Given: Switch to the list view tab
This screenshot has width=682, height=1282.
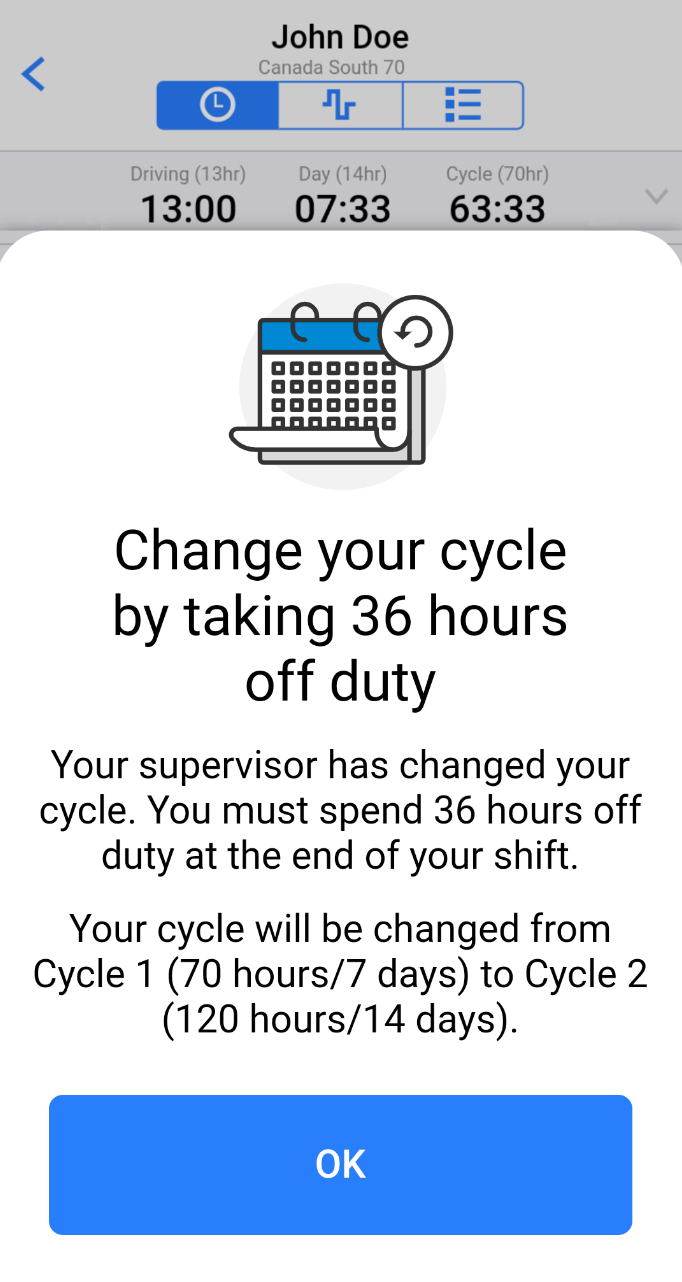Looking at the screenshot, I should tap(462, 105).
